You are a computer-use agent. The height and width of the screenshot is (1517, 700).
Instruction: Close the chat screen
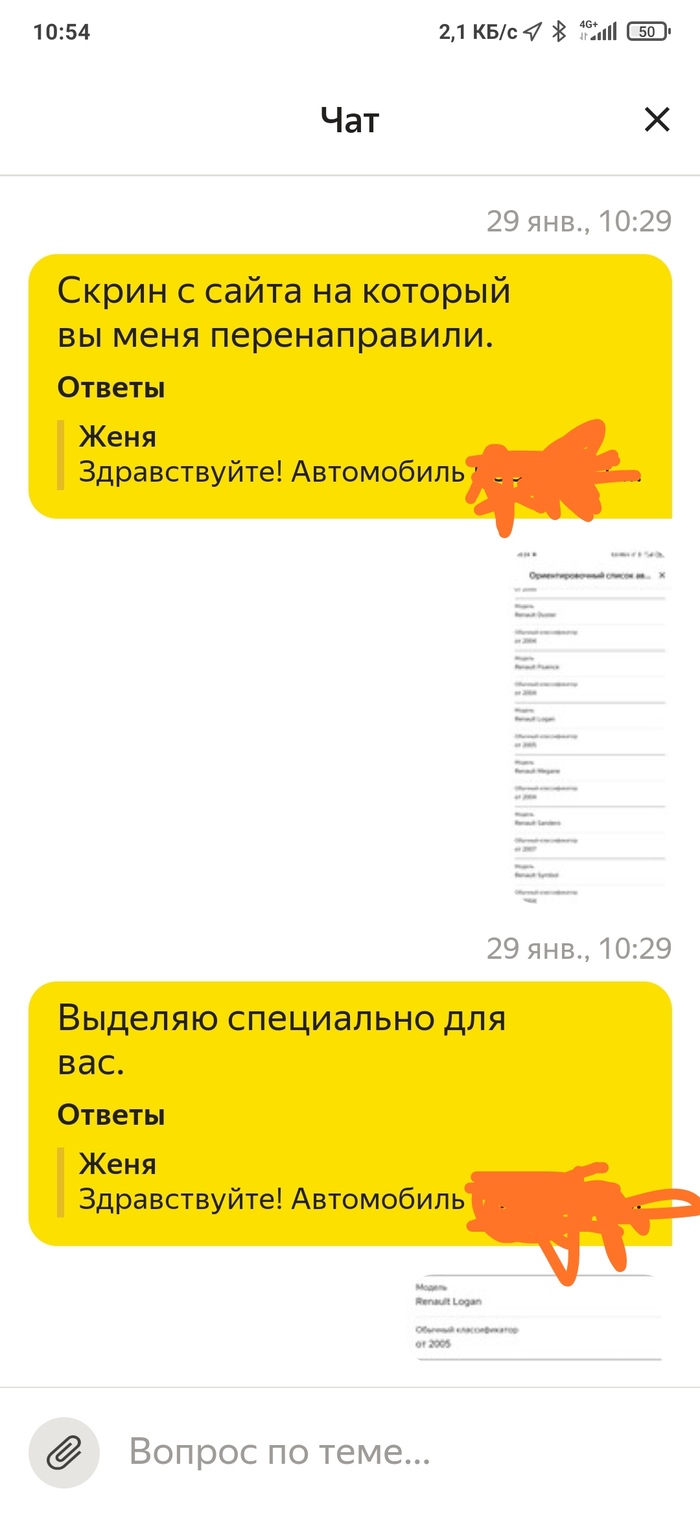(x=656, y=121)
